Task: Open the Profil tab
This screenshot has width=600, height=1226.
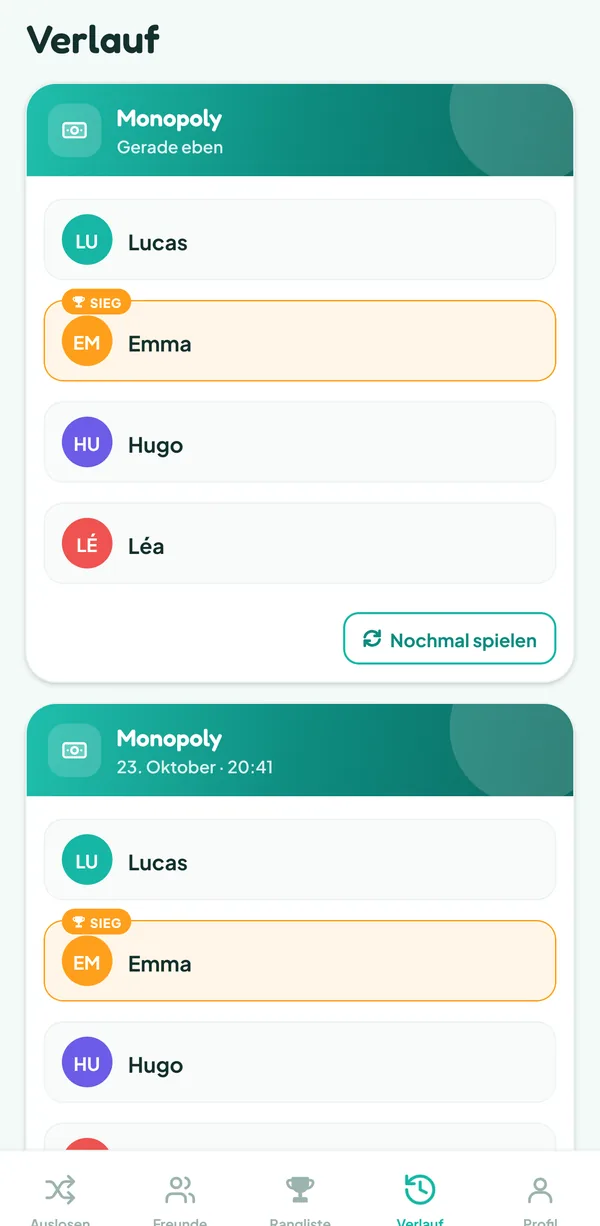Action: coord(540,1195)
